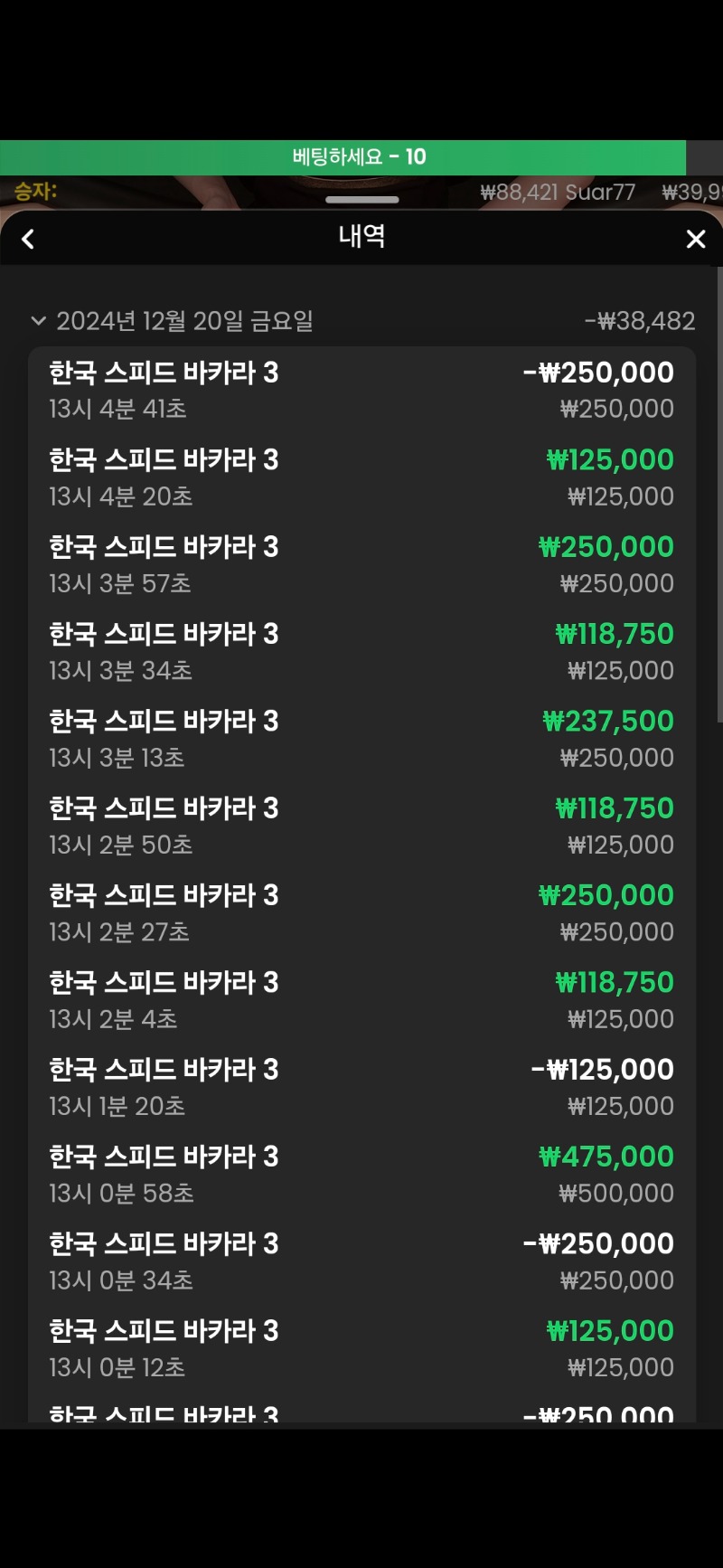
Task: View details of the 13시 1분 20초 round
Action: (x=361, y=1087)
